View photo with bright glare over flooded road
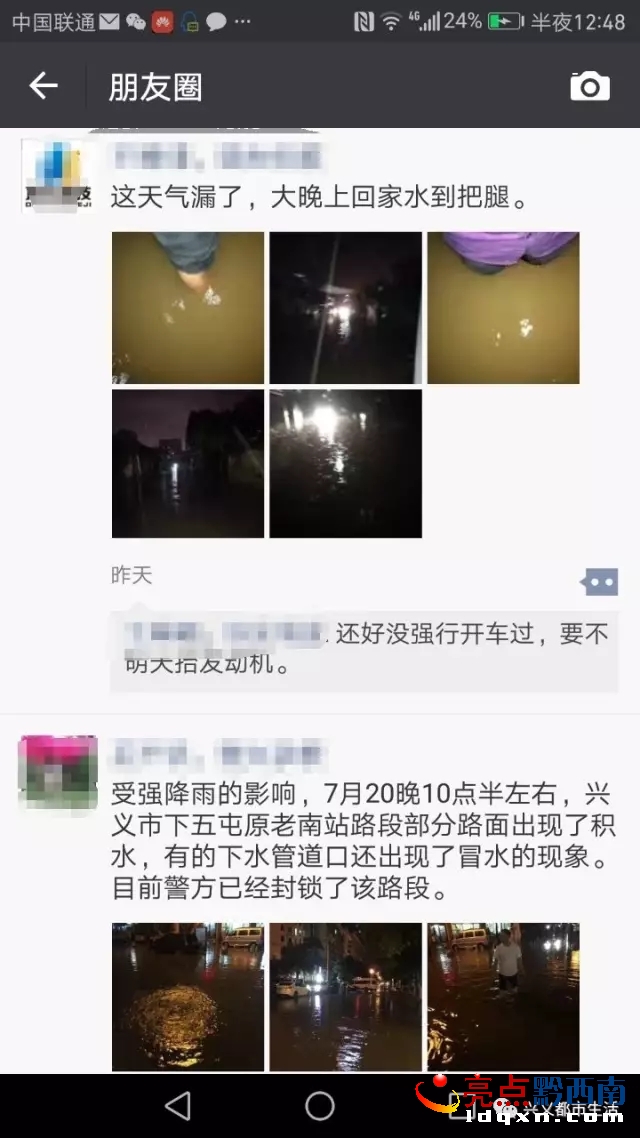 pyautogui.click(x=345, y=463)
